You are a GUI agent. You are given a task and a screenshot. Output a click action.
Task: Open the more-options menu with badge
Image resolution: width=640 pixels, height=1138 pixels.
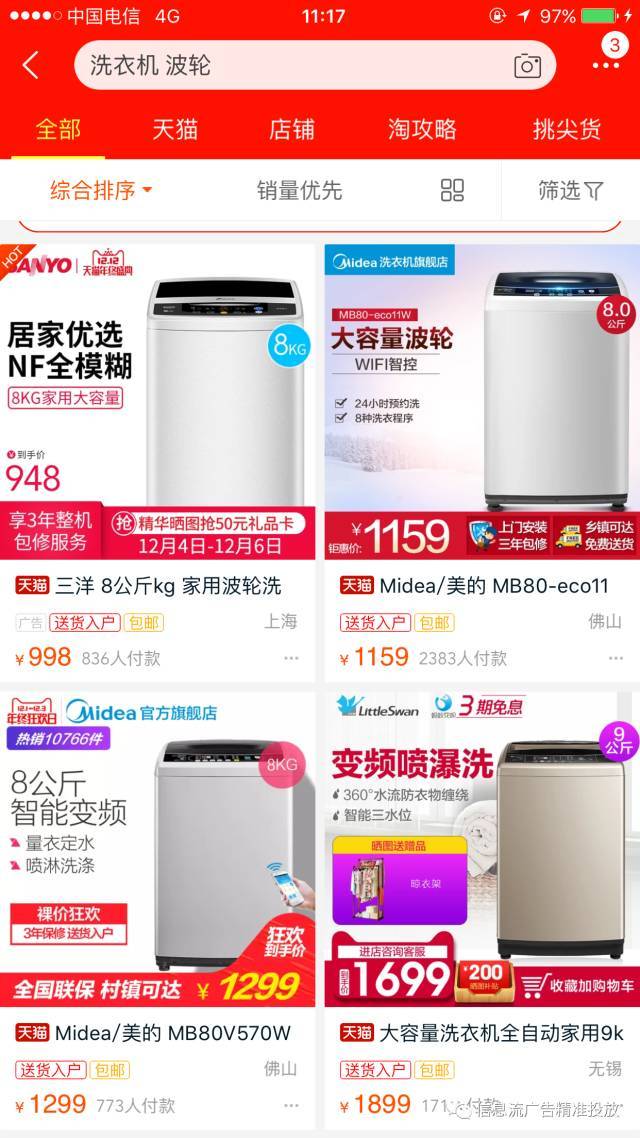point(606,58)
